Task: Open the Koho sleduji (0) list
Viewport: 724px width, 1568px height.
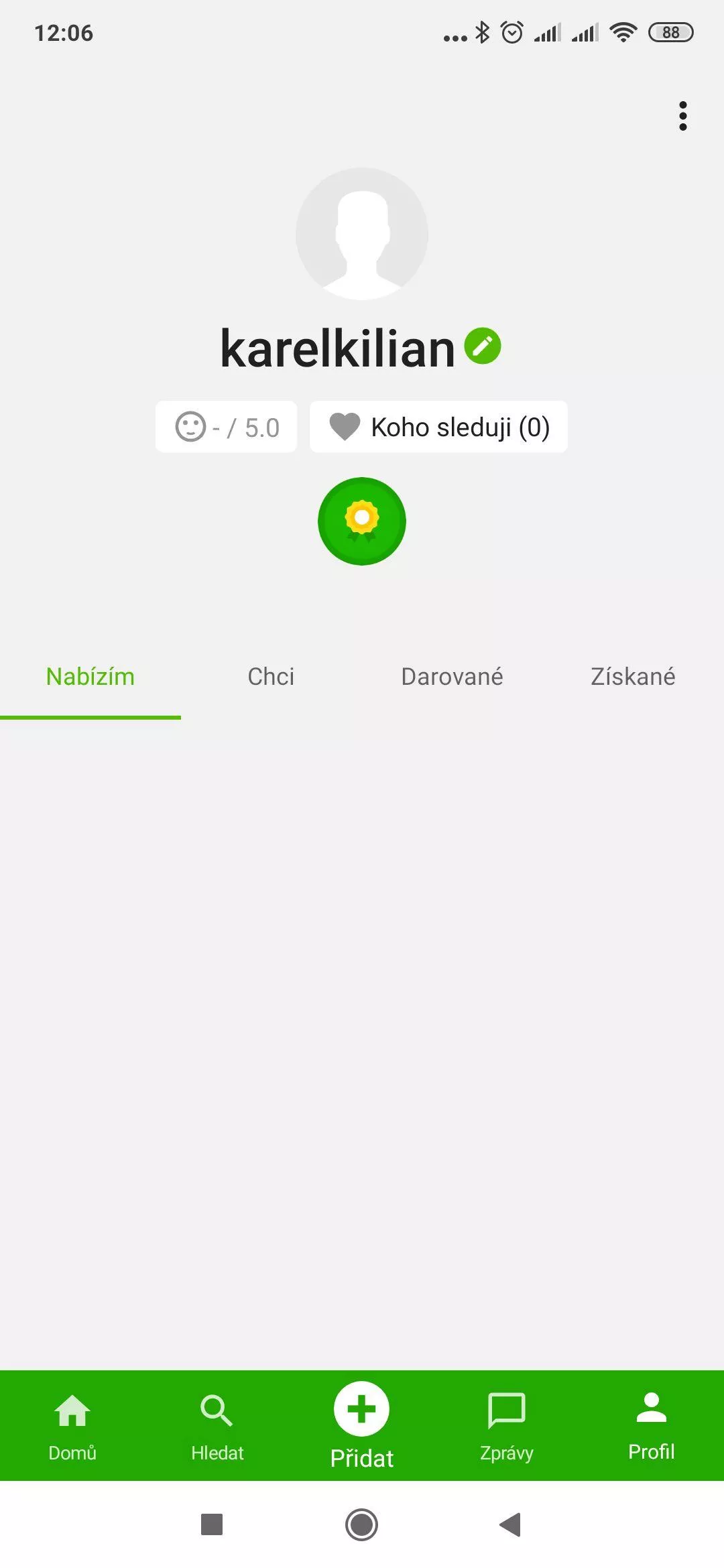Action: [x=438, y=427]
